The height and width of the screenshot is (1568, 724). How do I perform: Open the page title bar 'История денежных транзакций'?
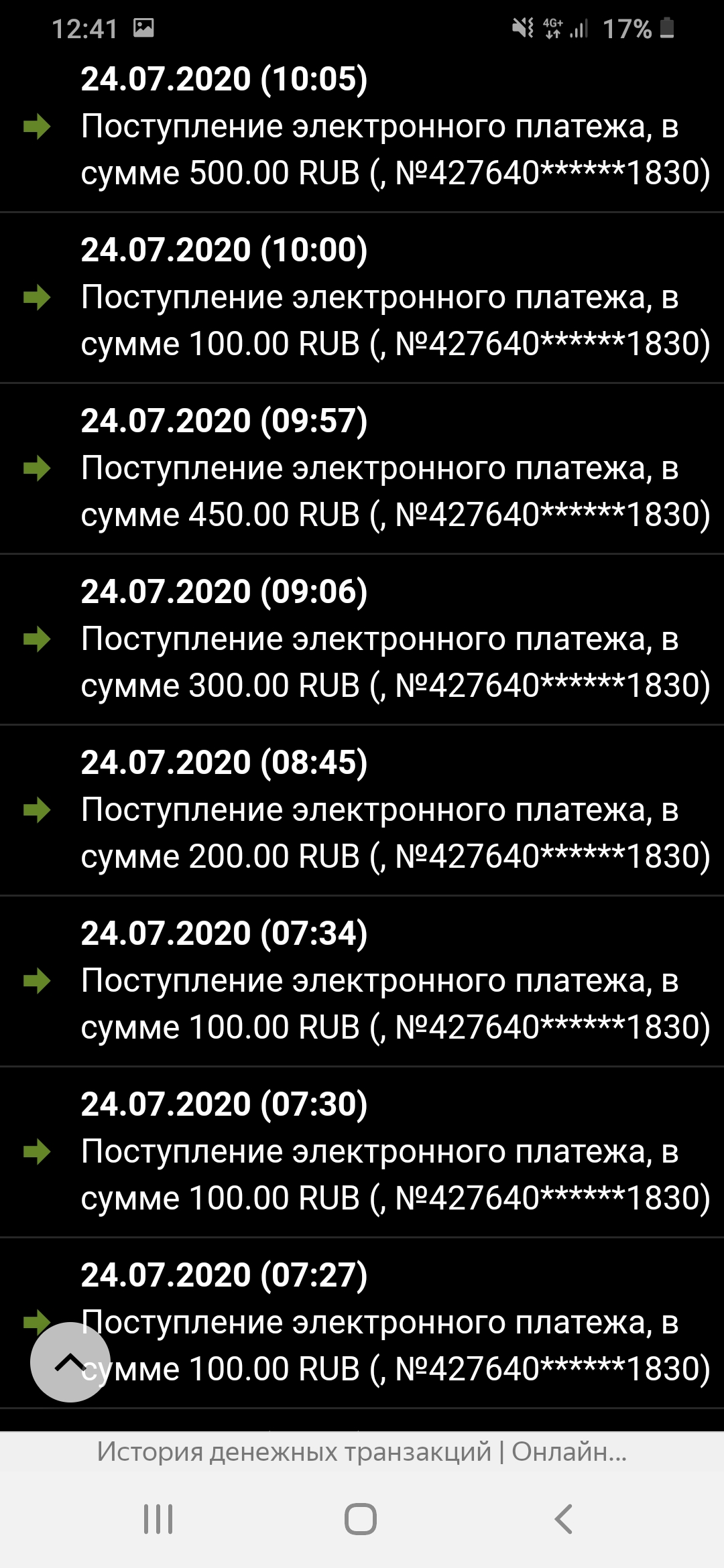point(362,1451)
